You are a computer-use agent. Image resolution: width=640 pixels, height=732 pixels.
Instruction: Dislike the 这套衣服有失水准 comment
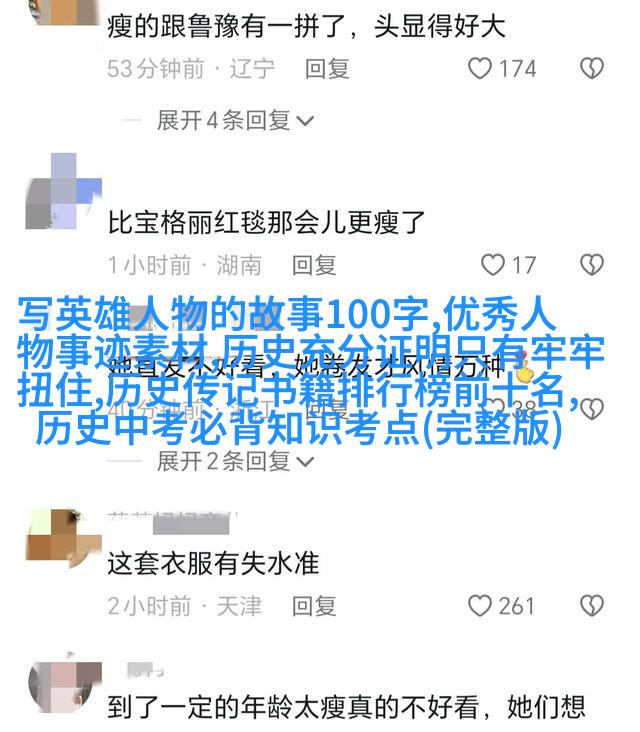(x=592, y=606)
